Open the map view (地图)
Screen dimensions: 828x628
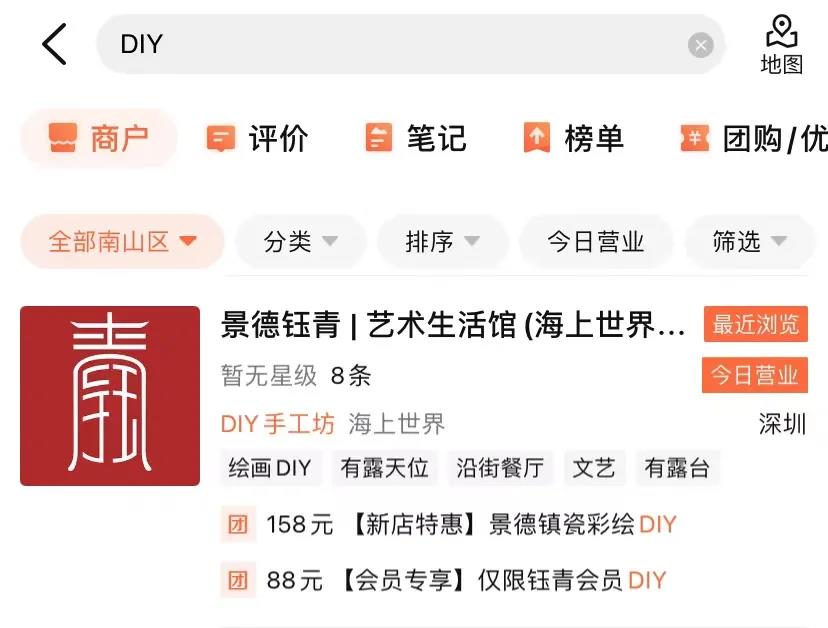click(x=781, y=45)
